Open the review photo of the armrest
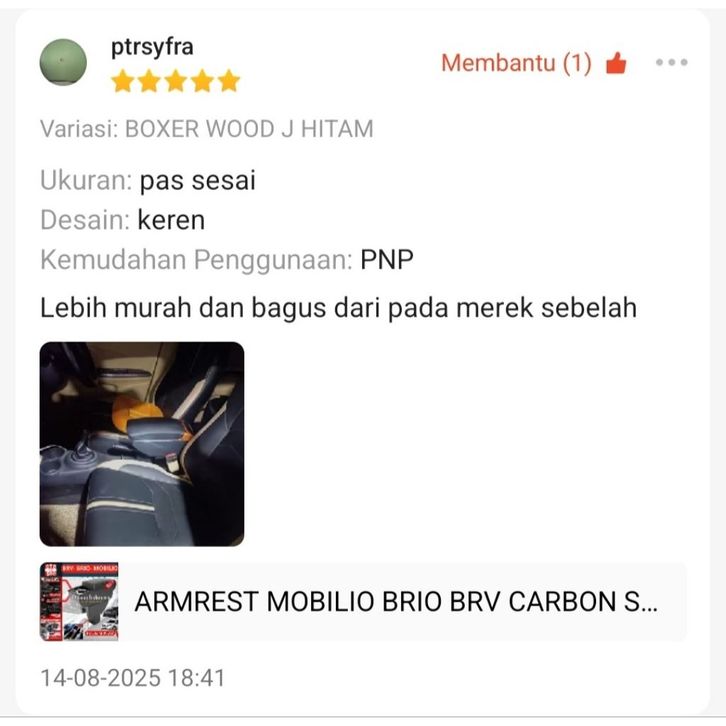Viewport: 726px width, 726px height. tap(141, 443)
